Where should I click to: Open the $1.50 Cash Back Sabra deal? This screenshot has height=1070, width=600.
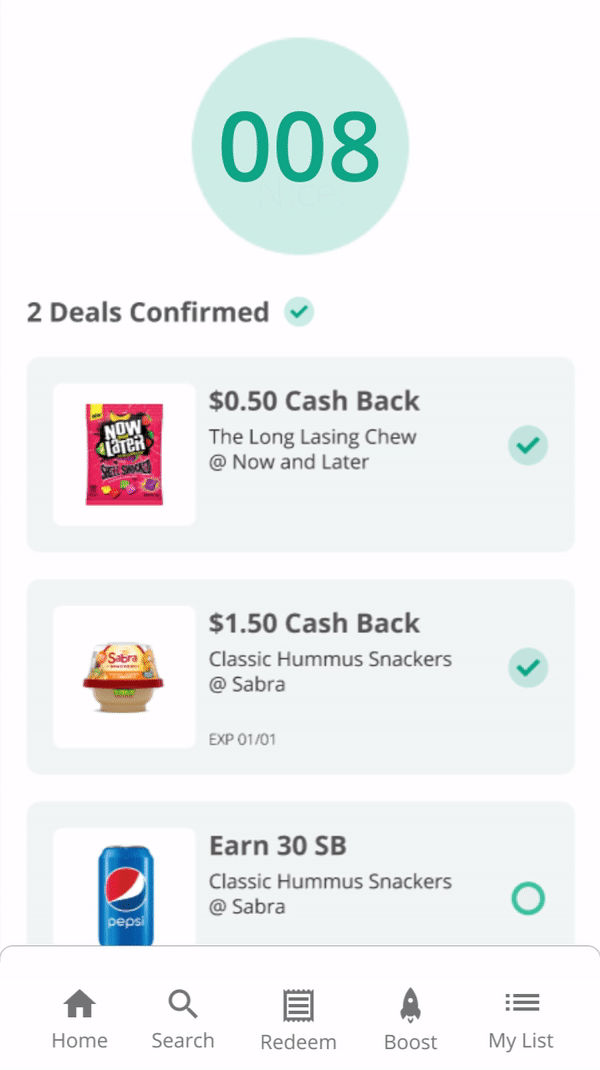[x=300, y=676]
